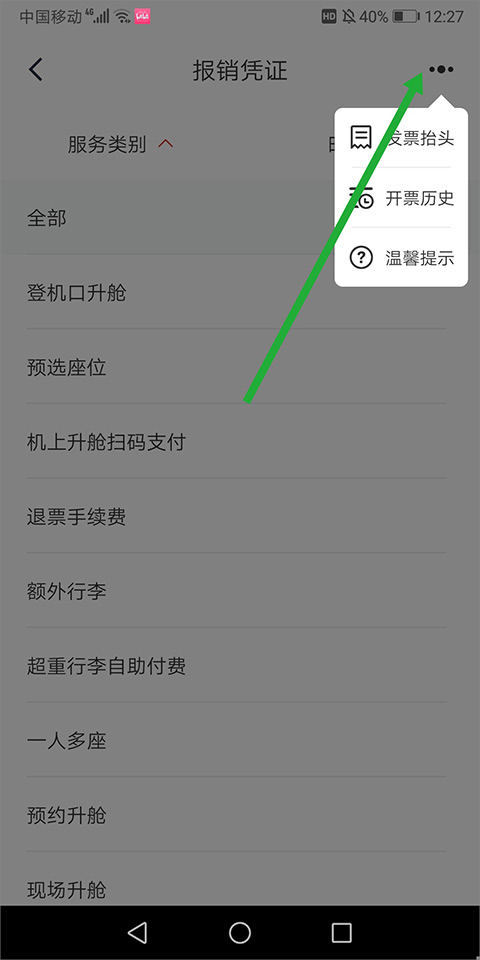Select 预选座位 option

(236, 368)
